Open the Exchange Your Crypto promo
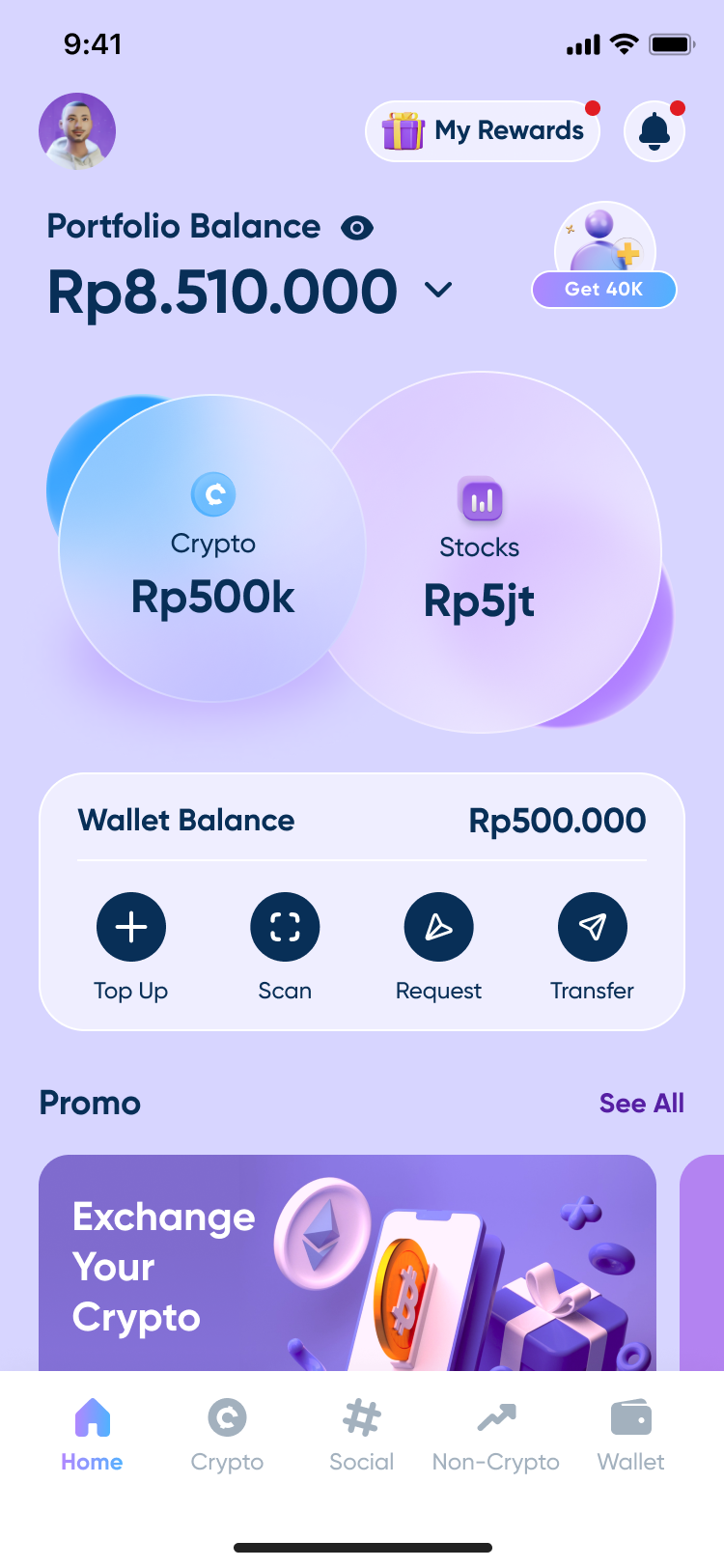The image size is (724, 1568). pos(348,1265)
